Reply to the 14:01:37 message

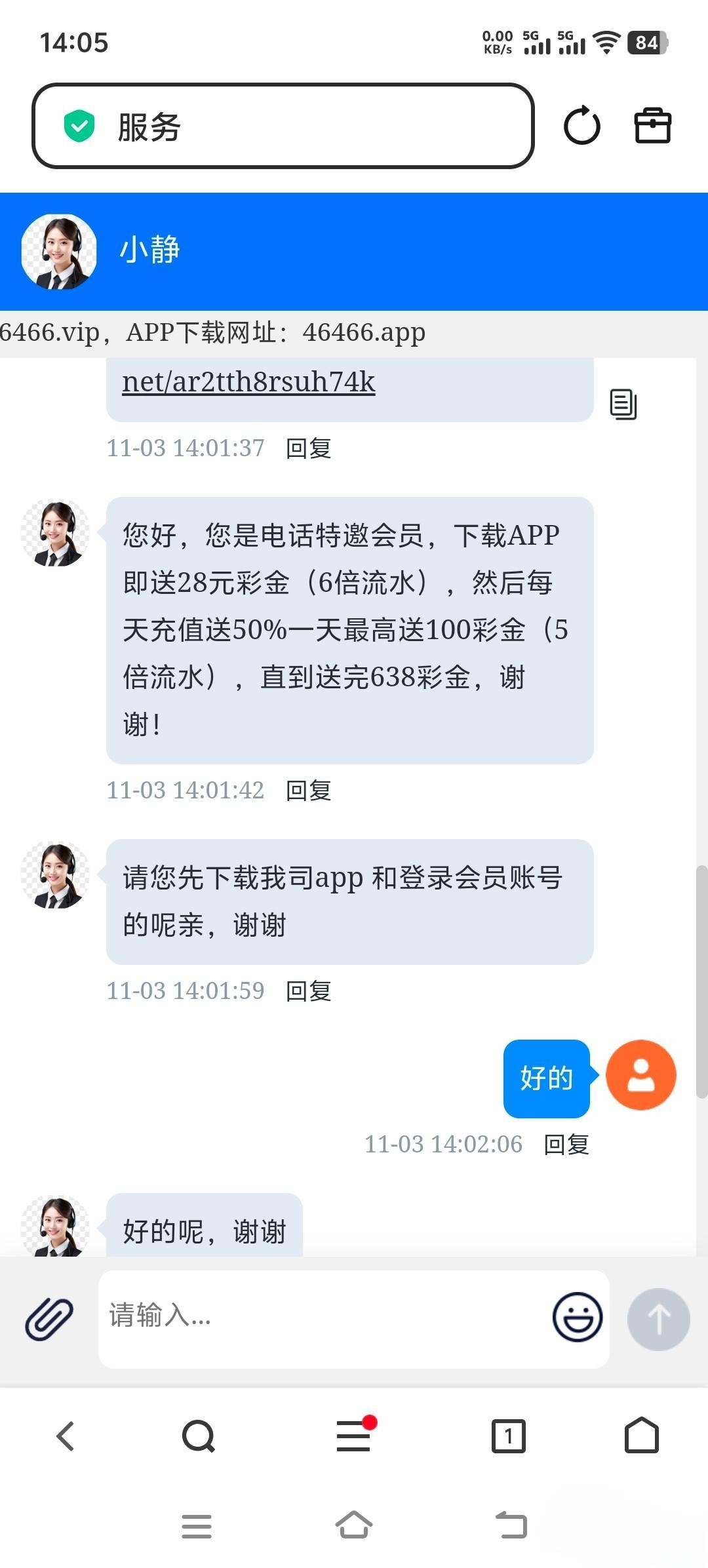coord(308,448)
